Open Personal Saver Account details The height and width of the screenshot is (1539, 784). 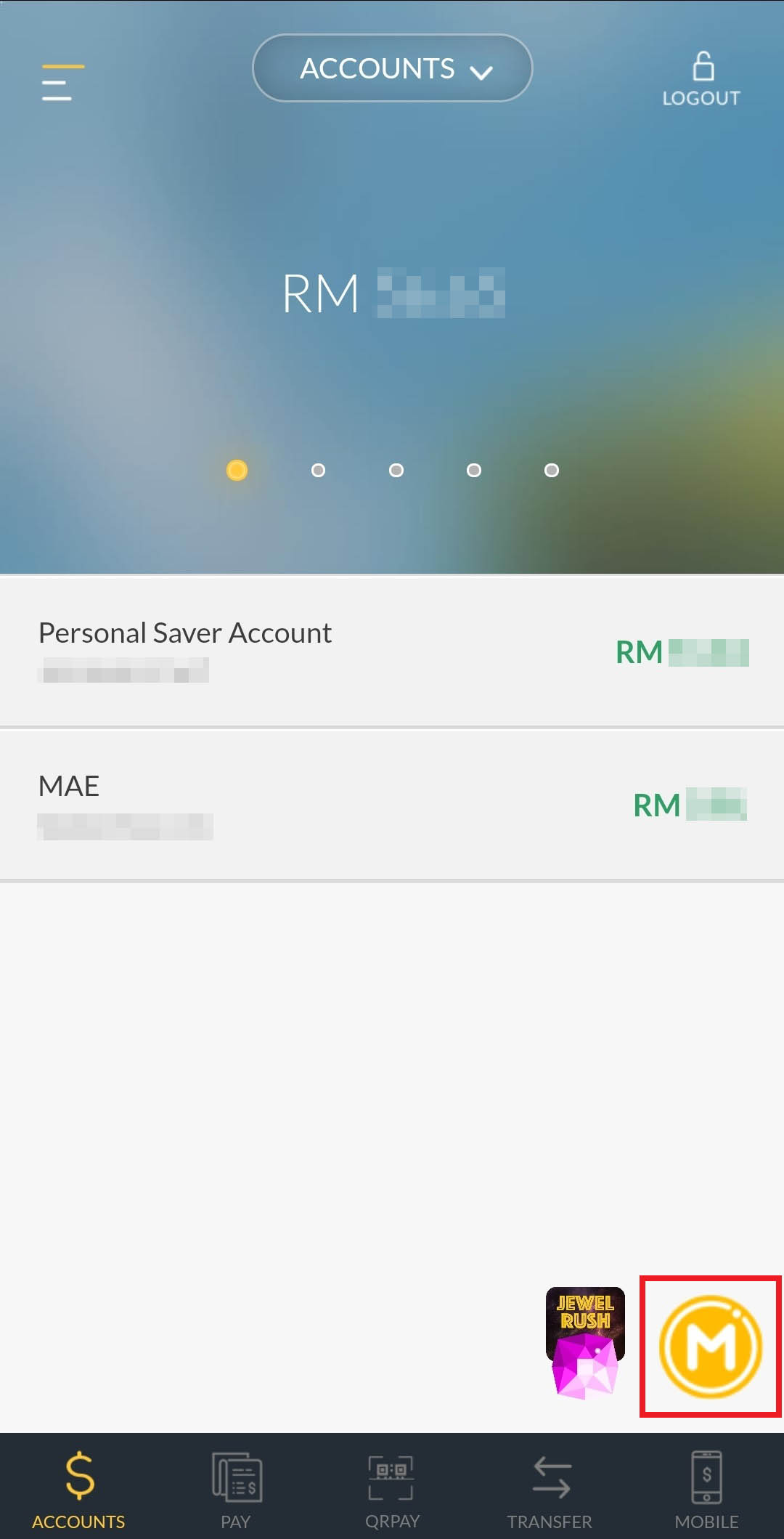(392, 651)
